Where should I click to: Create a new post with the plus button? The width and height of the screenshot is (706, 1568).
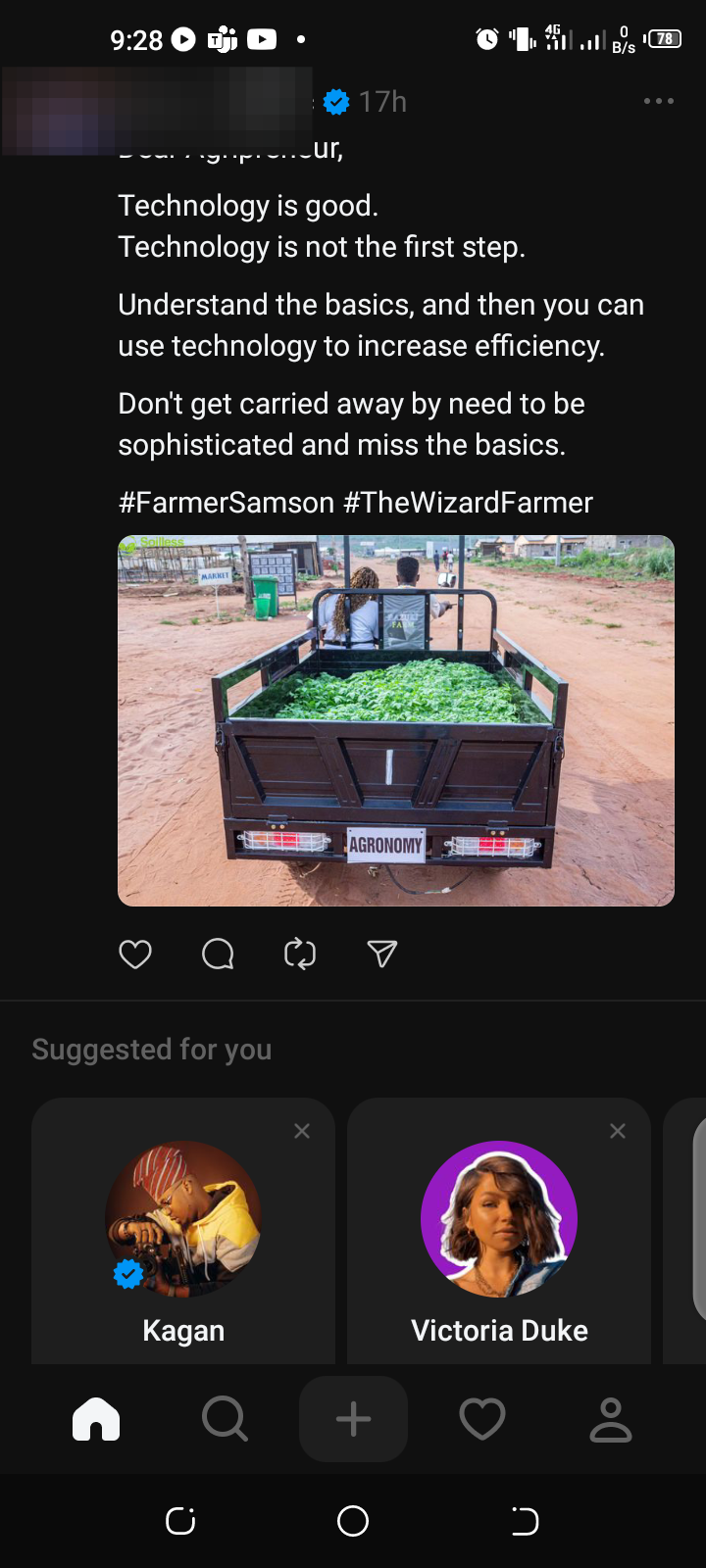pyautogui.click(x=353, y=1419)
